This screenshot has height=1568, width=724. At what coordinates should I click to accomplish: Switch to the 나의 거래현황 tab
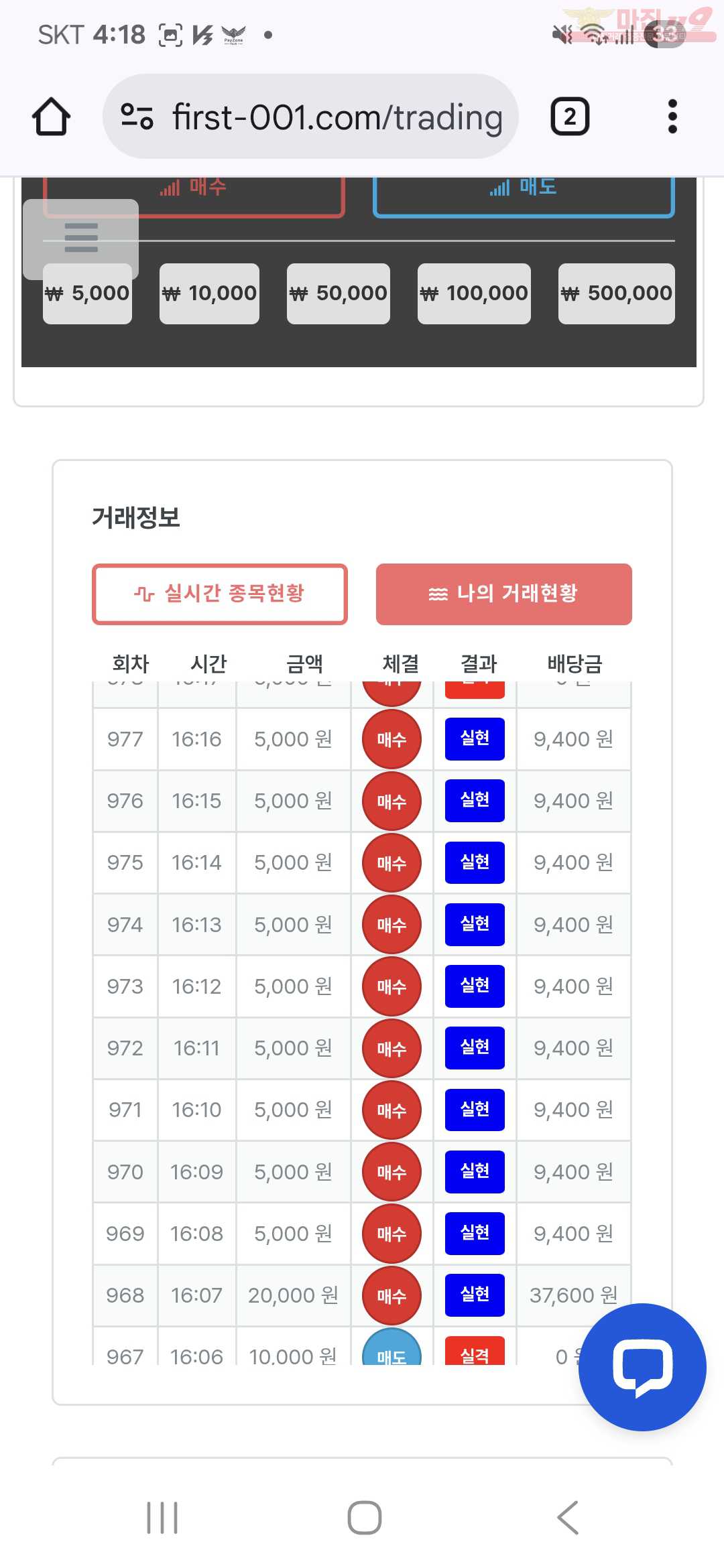tap(503, 594)
